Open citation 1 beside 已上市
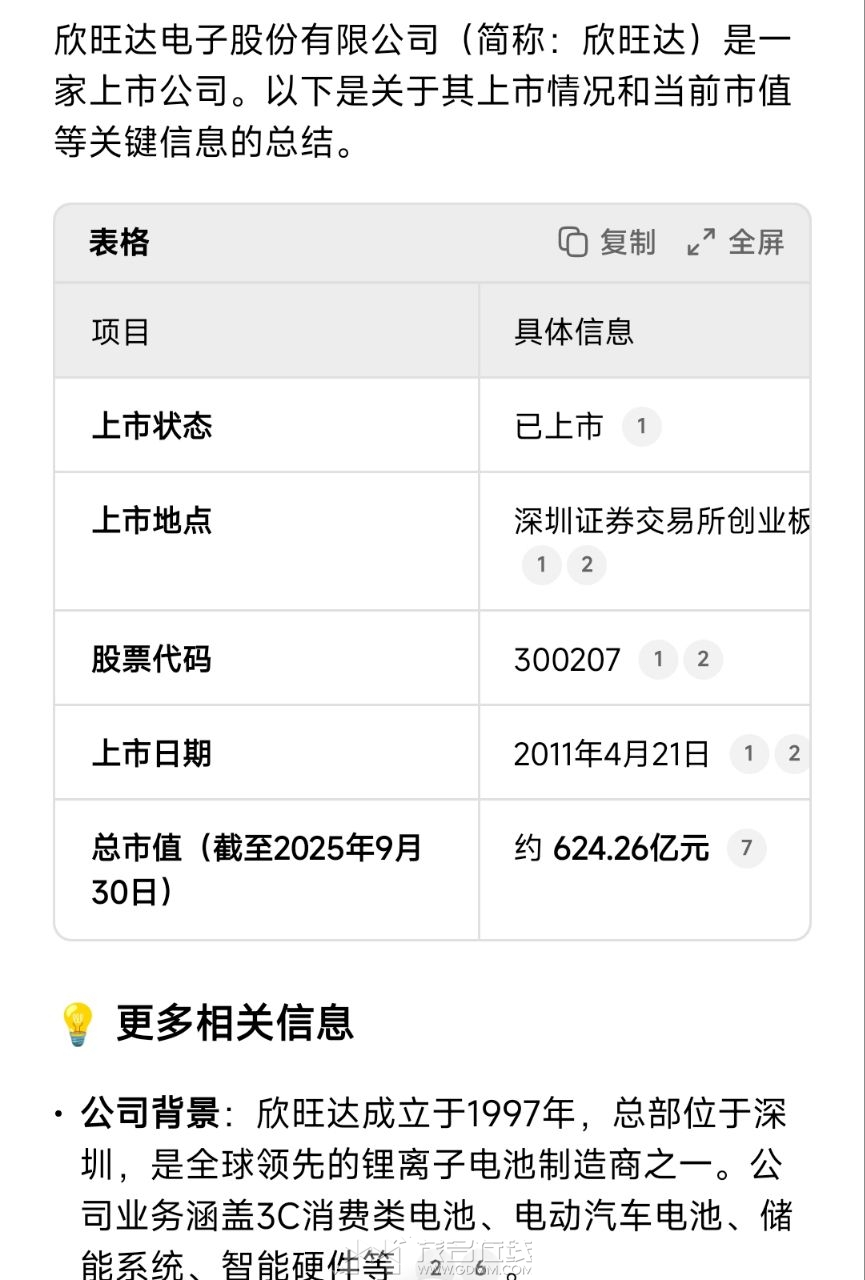 pyautogui.click(x=641, y=427)
